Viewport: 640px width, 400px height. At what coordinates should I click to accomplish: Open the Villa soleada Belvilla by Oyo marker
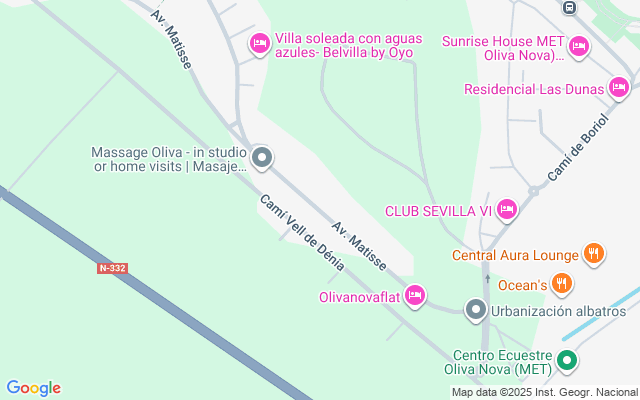(259, 43)
